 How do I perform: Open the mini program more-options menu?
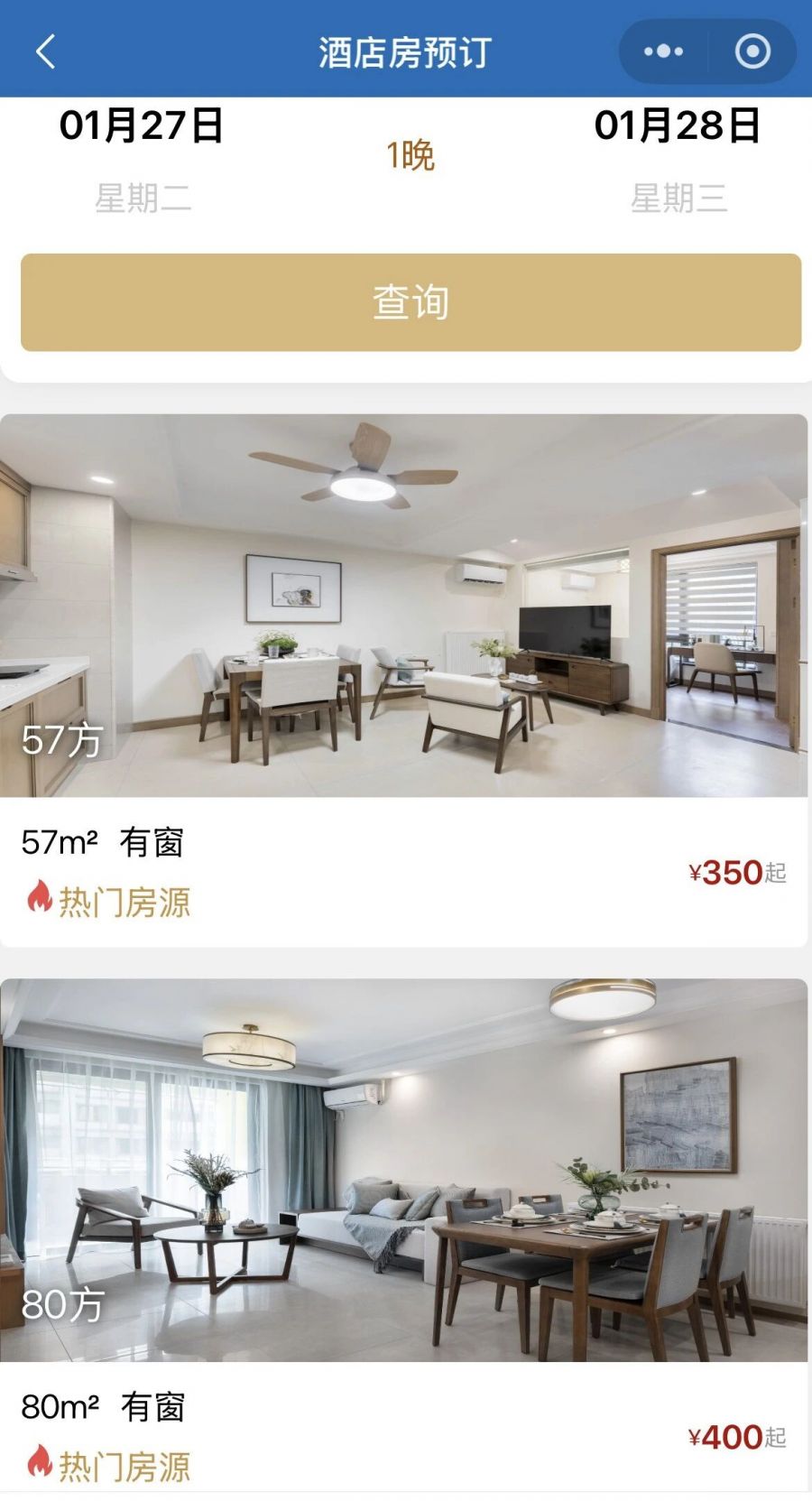(x=663, y=51)
